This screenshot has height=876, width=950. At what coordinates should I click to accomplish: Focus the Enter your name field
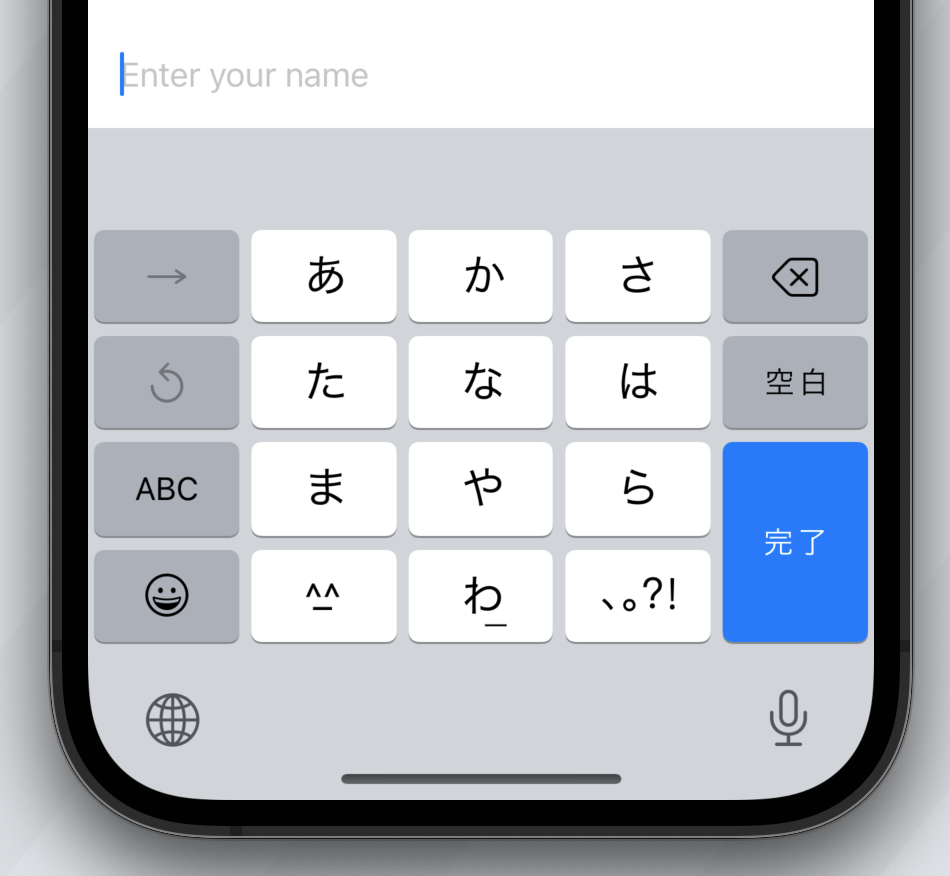click(480, 75)
